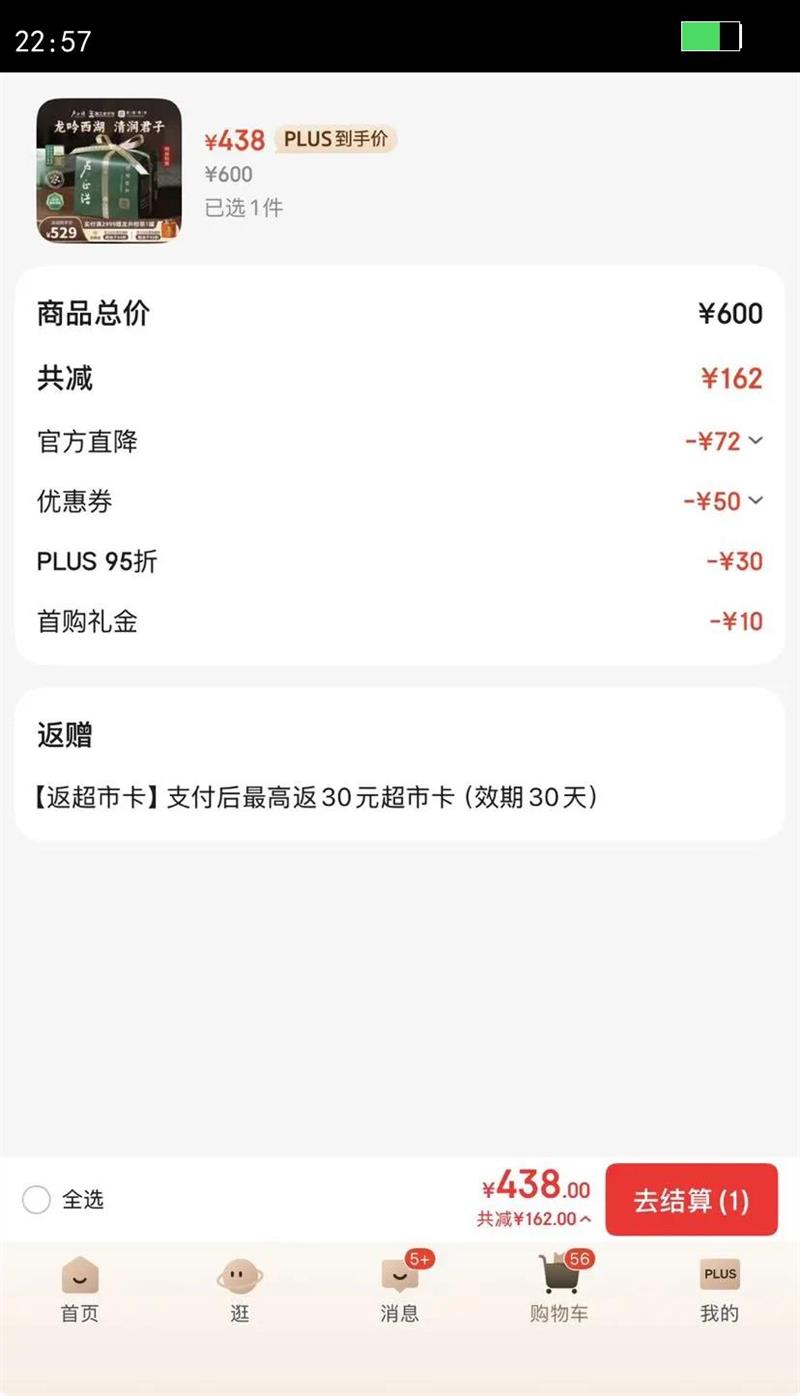
Task: Go to the 首页 home tab
Action: click(80, 1289)
